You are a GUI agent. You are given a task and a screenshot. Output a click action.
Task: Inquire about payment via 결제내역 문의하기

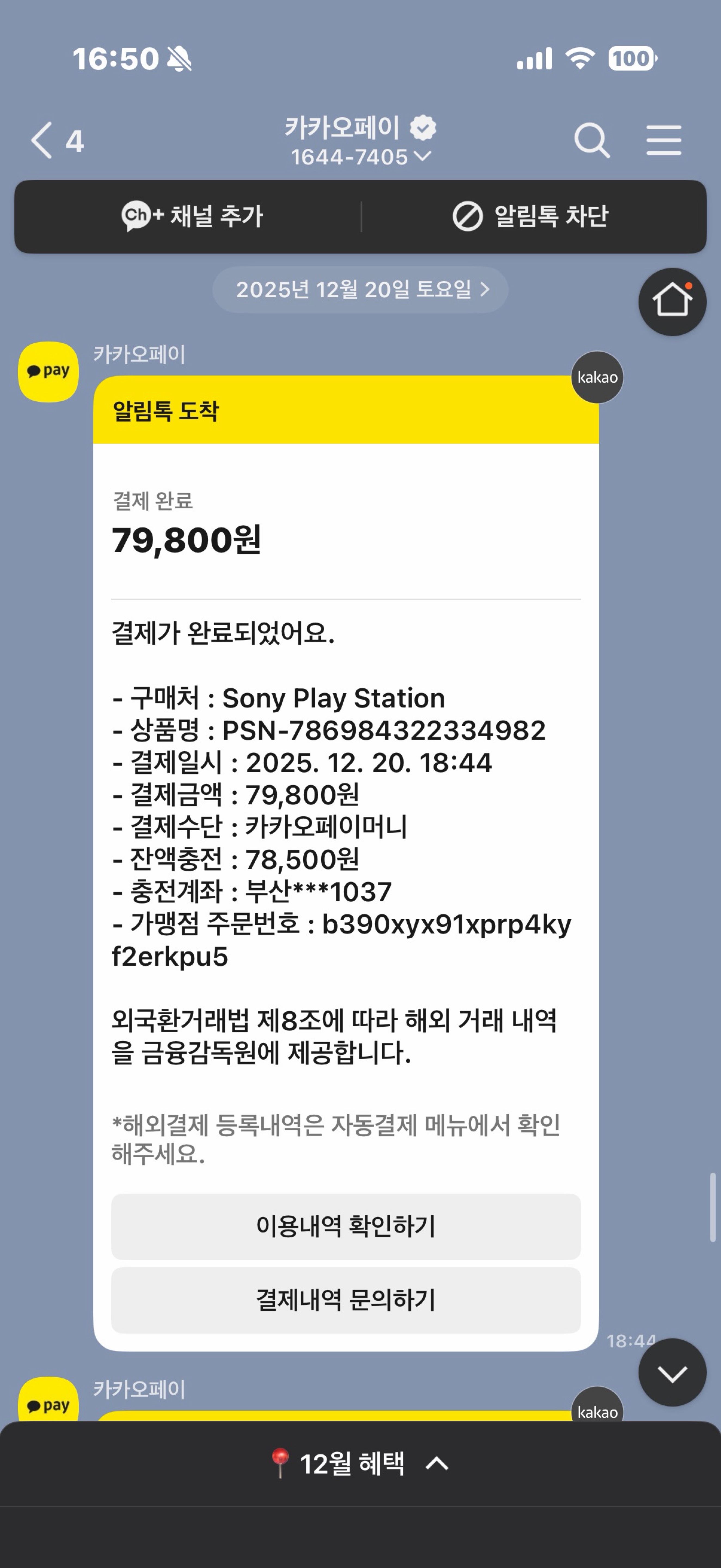pyautogui.click(x=346, y=1300)
